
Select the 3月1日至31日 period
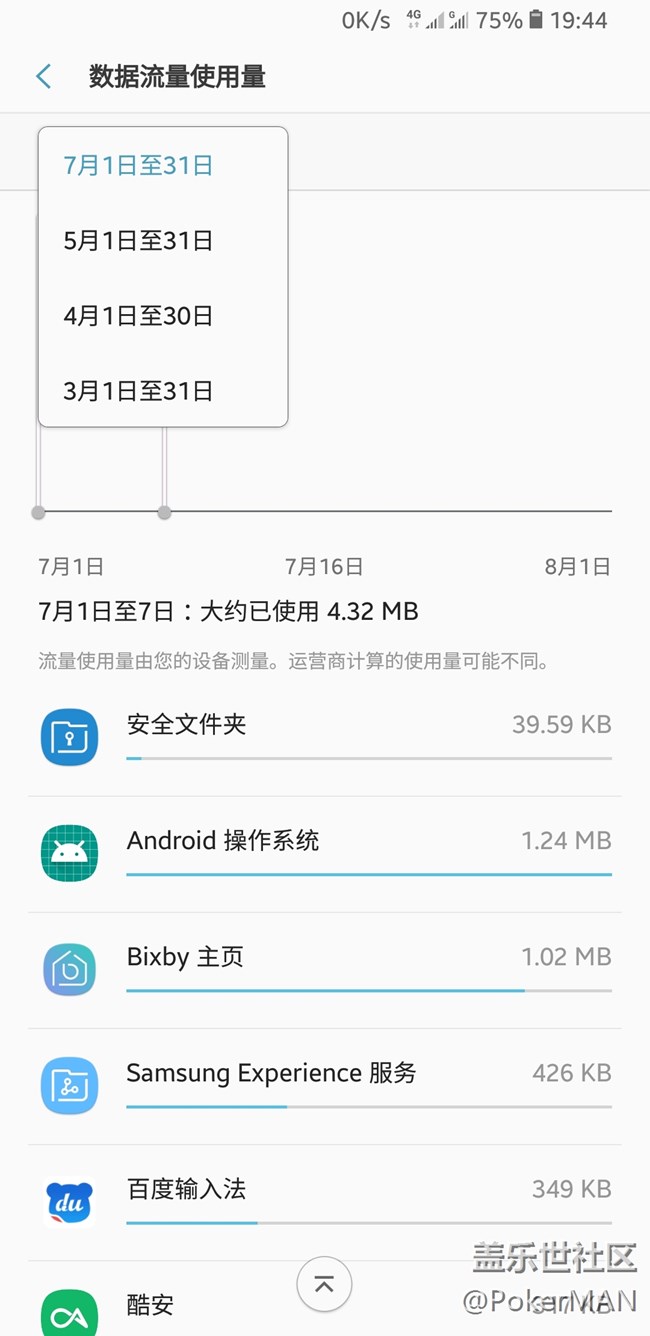(x=138, y=391)
